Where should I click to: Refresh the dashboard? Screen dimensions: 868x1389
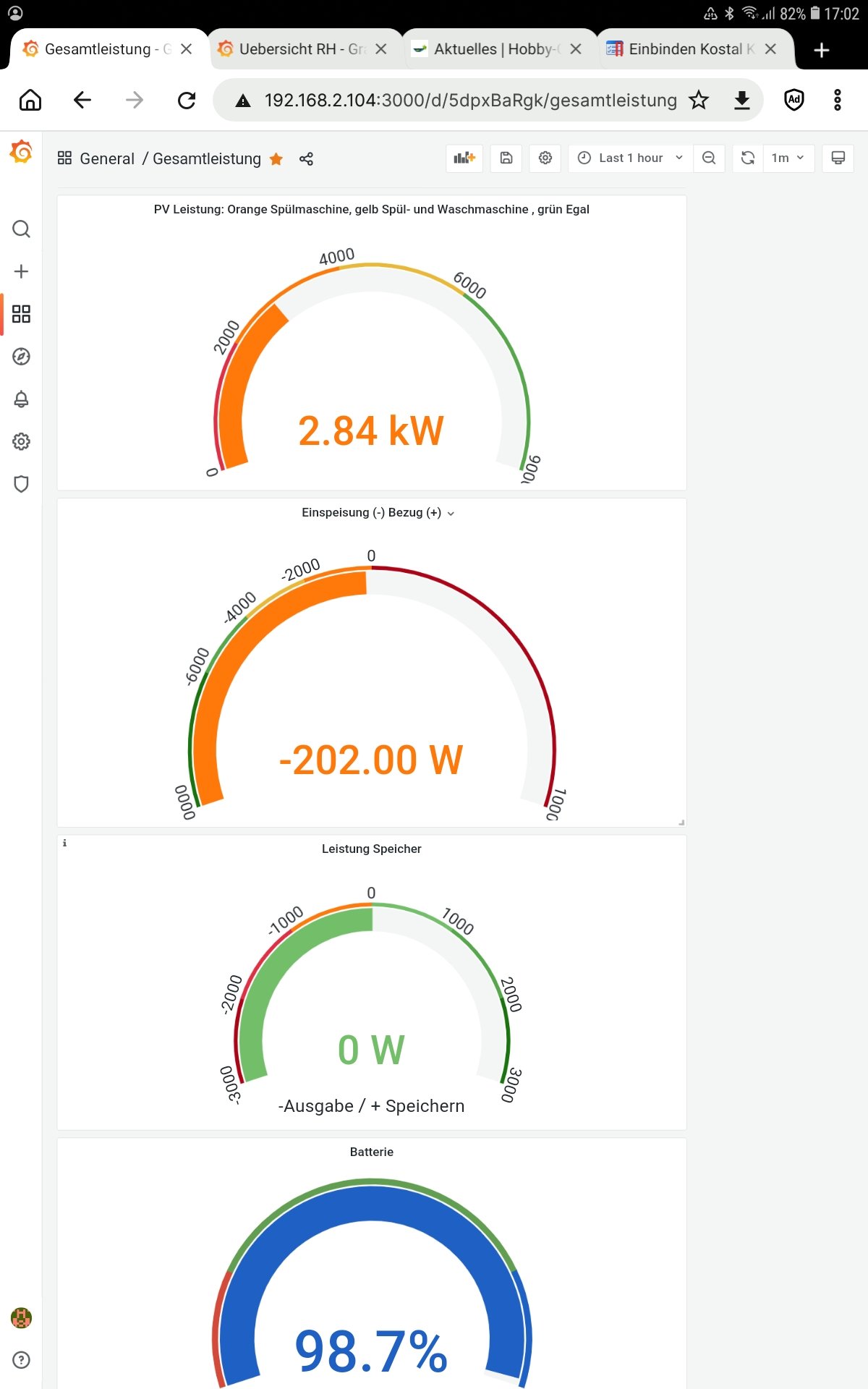pos(748,158)
